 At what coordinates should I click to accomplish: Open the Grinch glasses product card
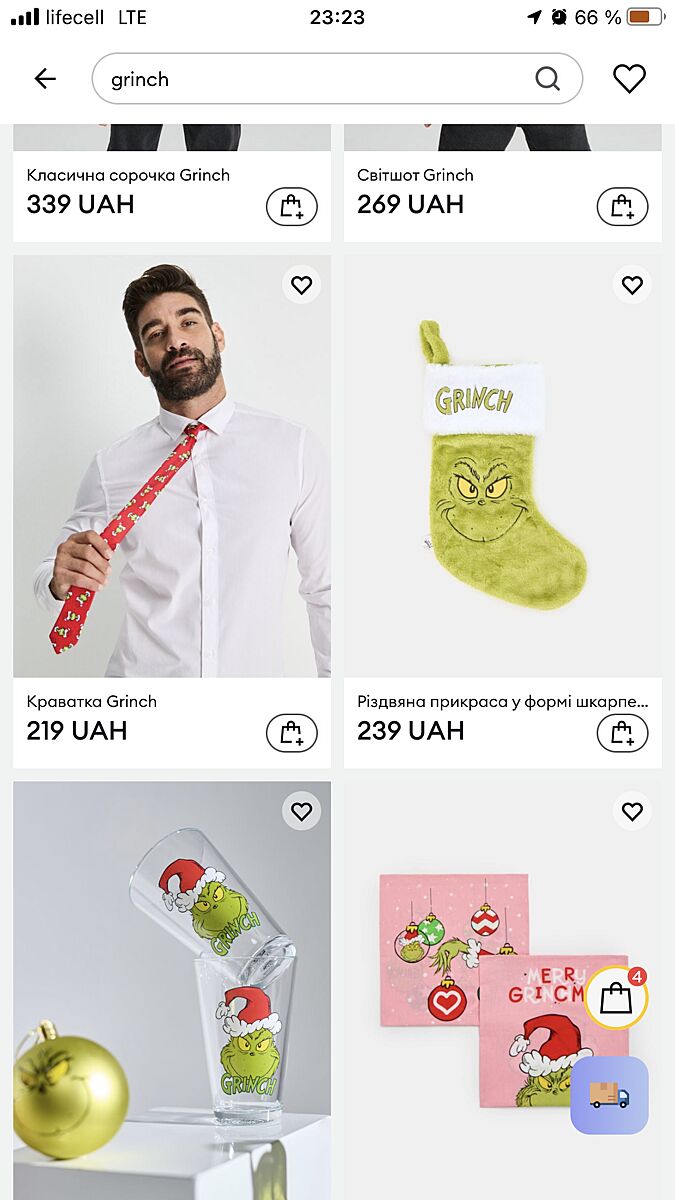click(x=171, y=990)
